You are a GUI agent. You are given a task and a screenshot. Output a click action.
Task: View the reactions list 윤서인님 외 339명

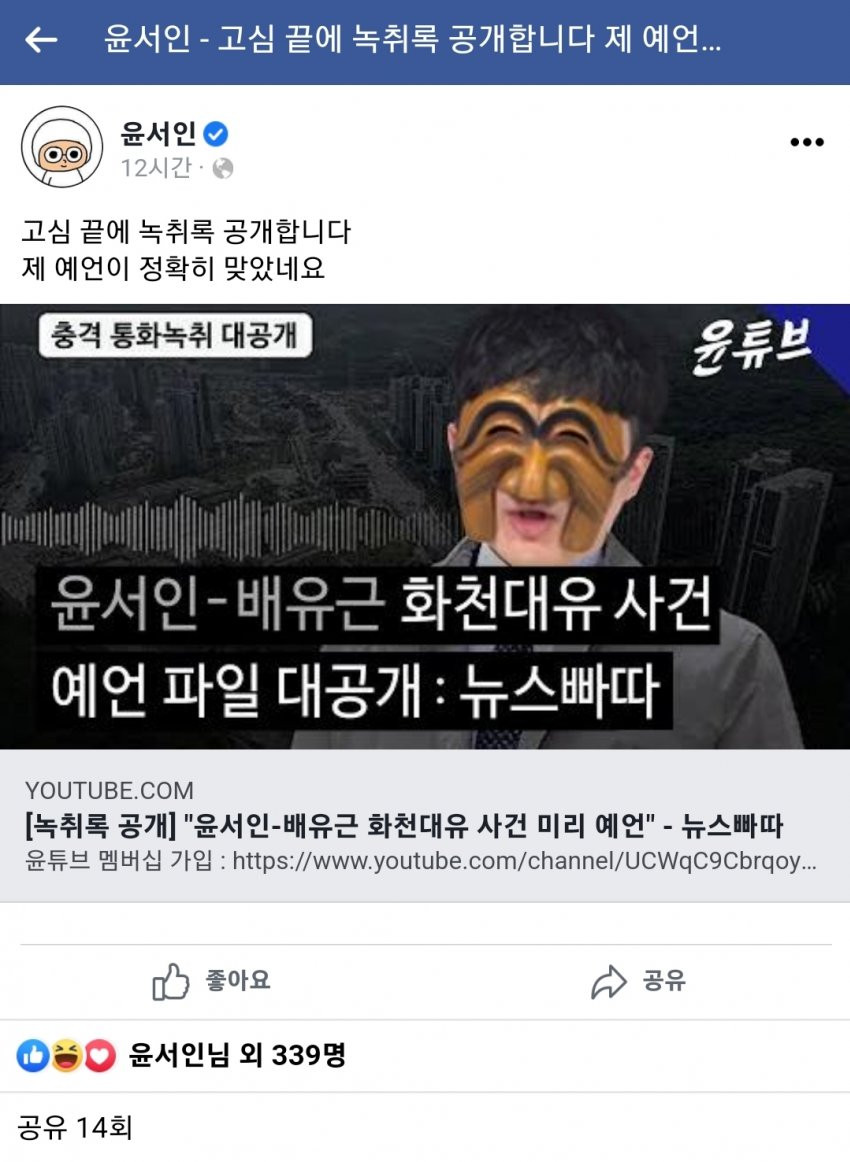pyautogui.click(x=236, y=1055)
